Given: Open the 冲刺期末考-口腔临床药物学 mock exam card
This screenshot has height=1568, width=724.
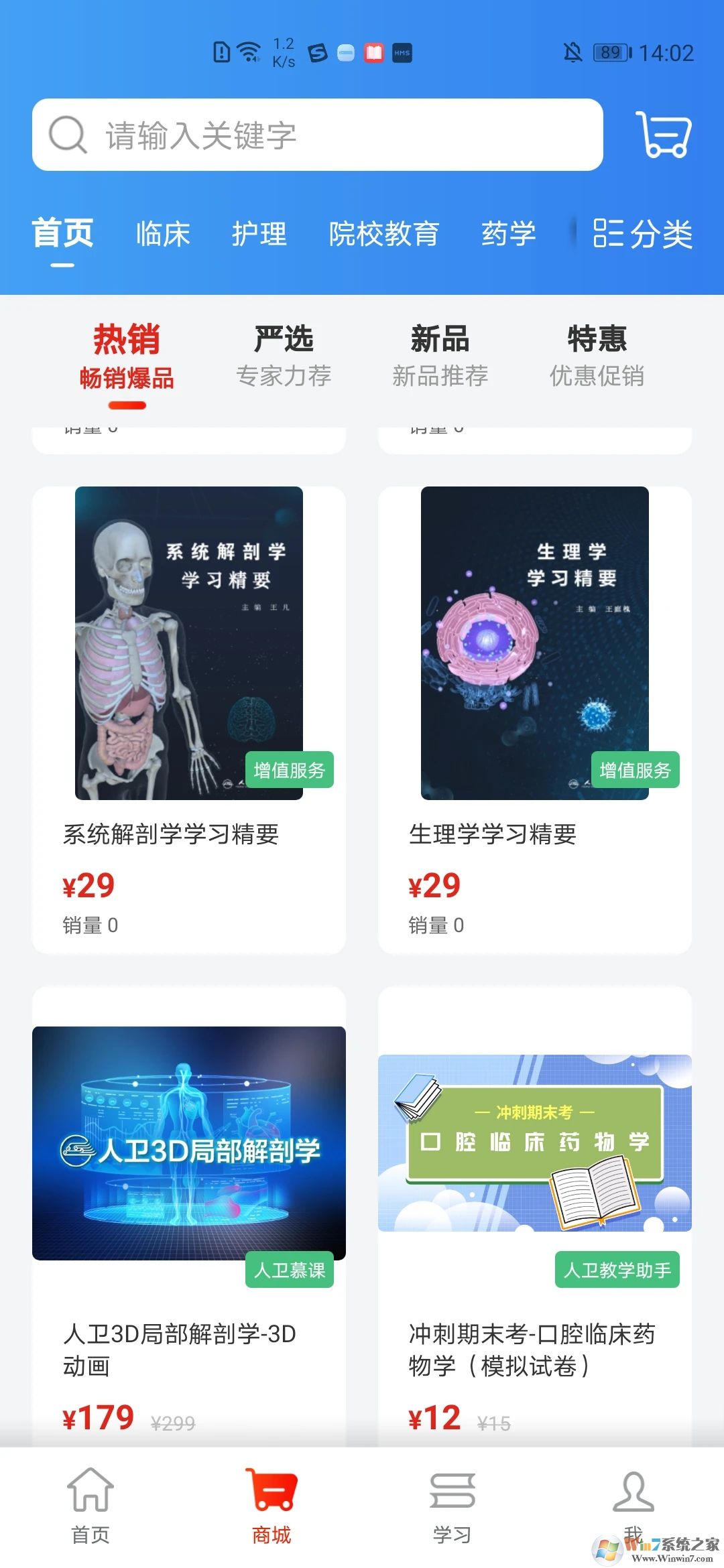Looking at the screenshot, I should (534, 1206).
